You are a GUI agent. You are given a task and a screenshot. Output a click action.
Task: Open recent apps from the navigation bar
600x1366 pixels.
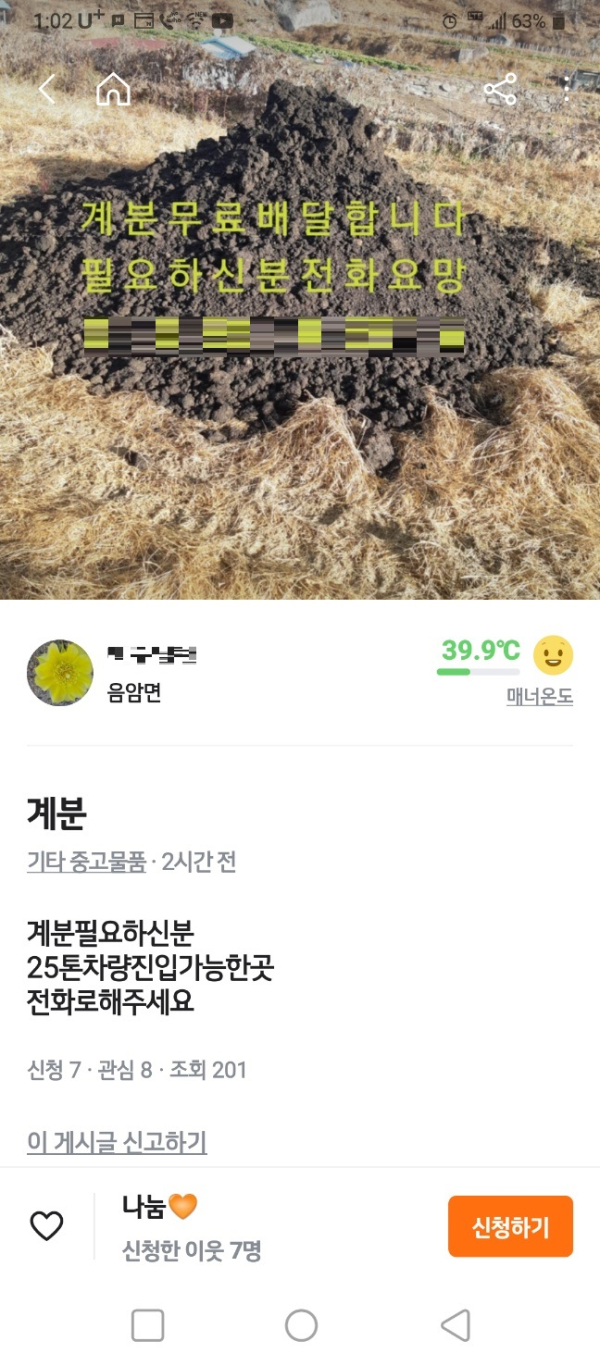(x=148, y=1325)
